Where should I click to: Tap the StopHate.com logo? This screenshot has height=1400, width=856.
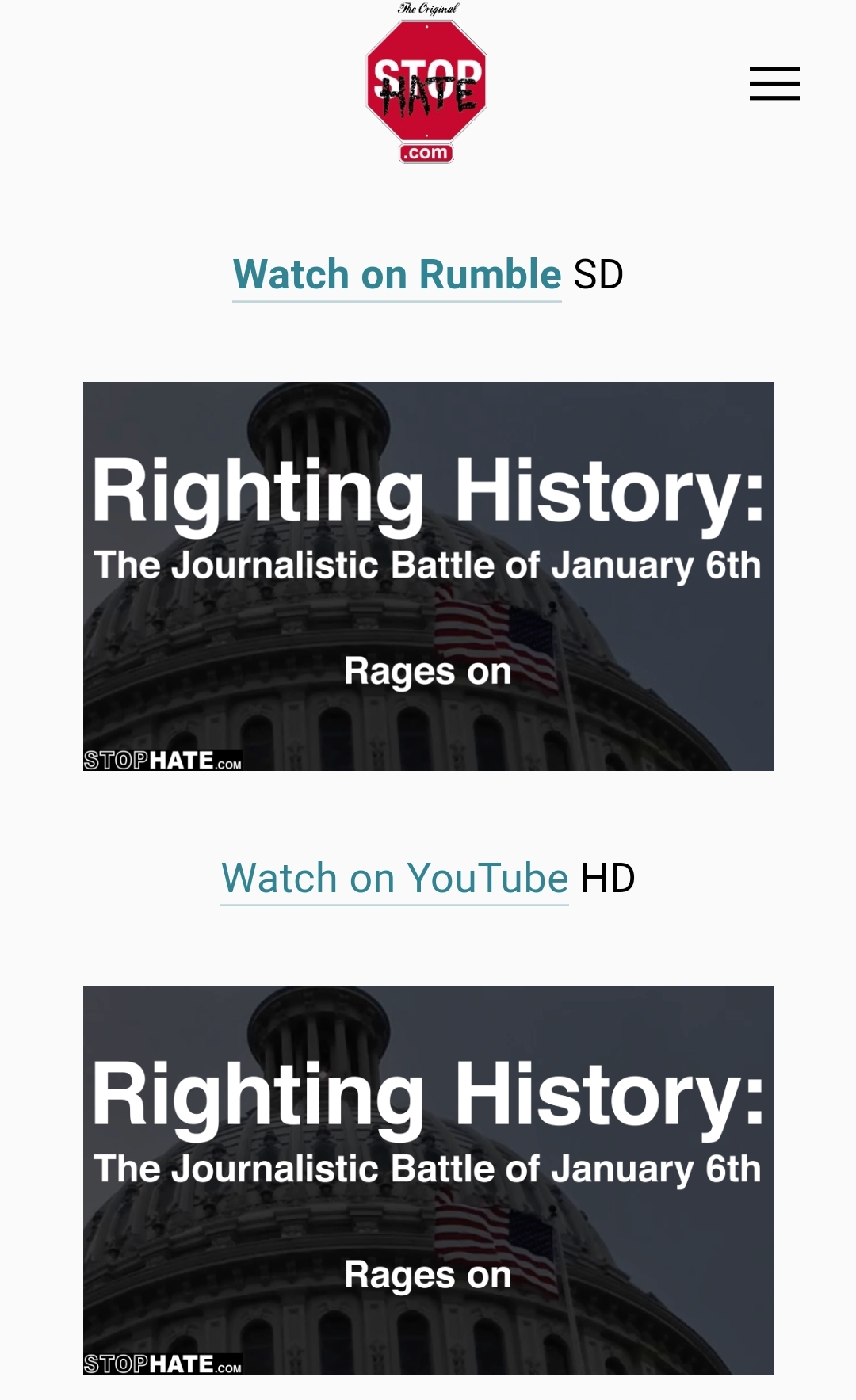click(426, 82)
